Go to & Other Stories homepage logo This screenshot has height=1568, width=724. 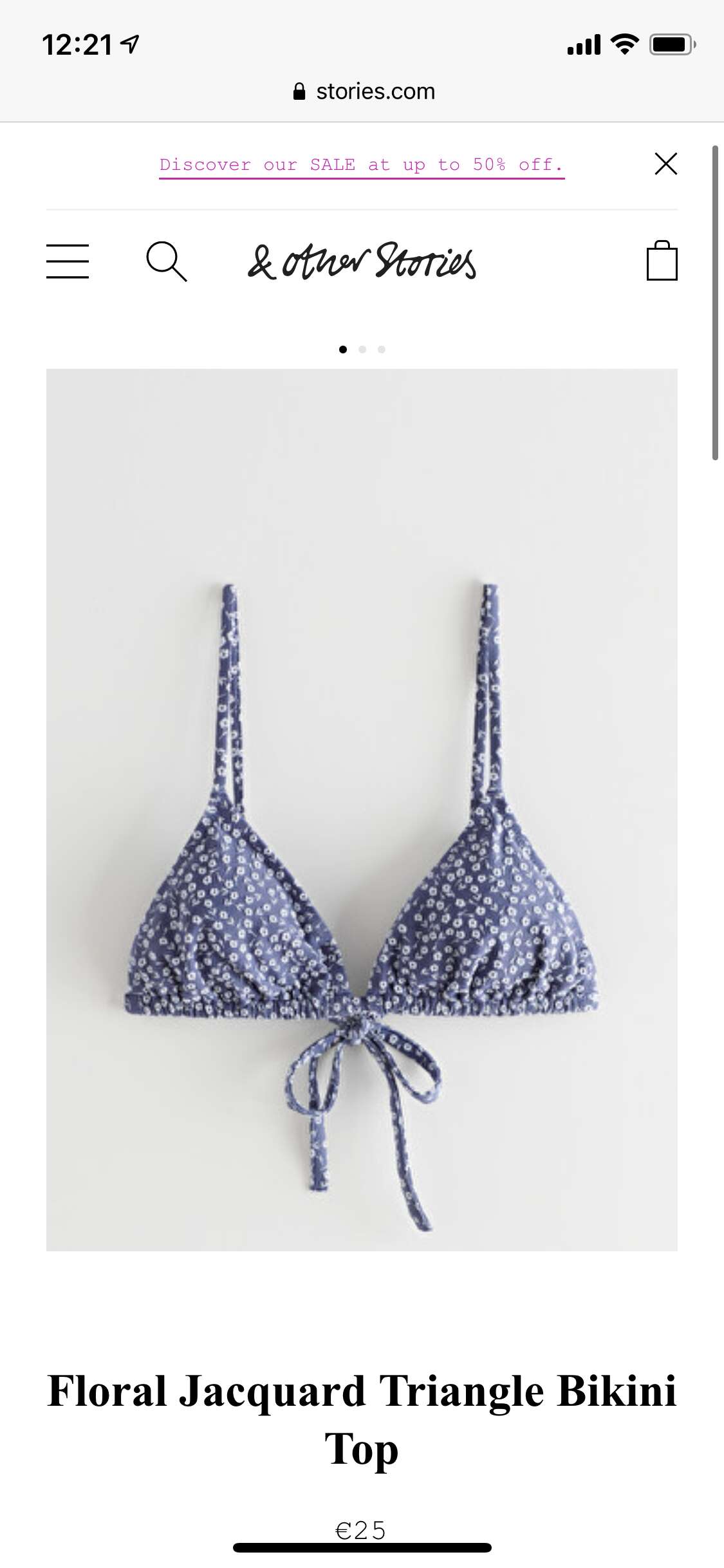362,261
